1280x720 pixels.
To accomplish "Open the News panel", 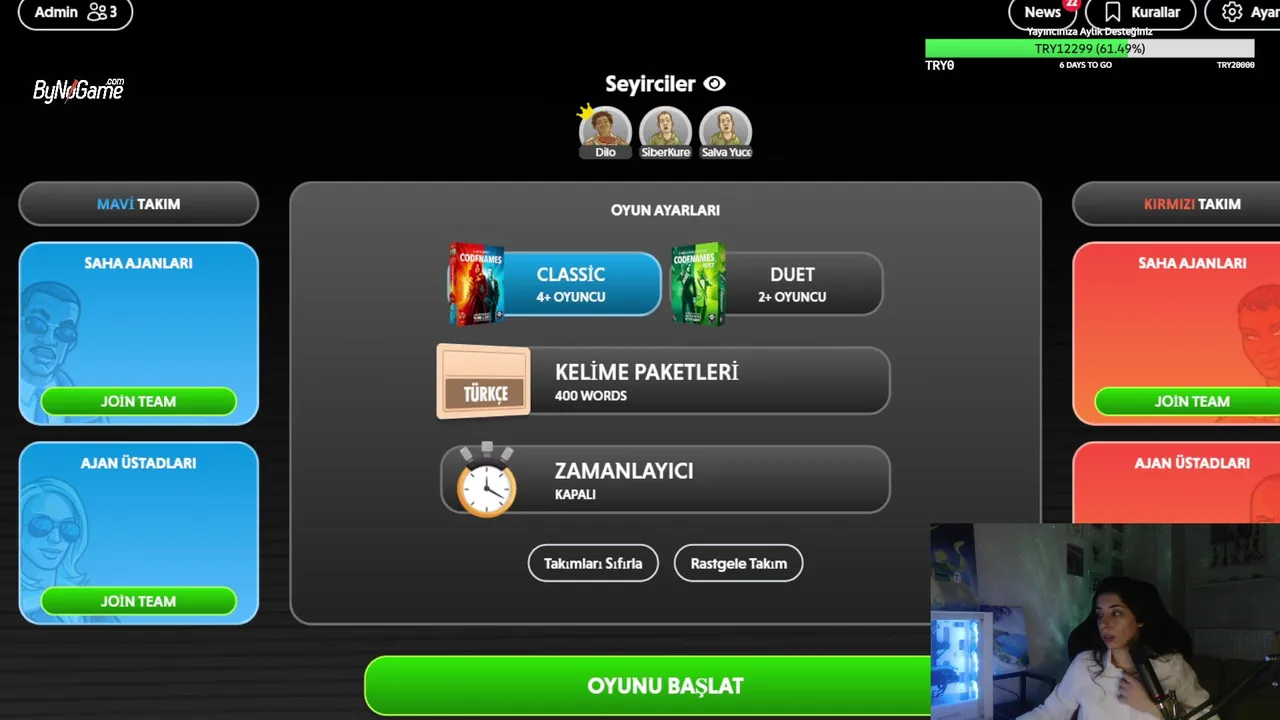I will pyautogui.click(x=1042, y=12).
